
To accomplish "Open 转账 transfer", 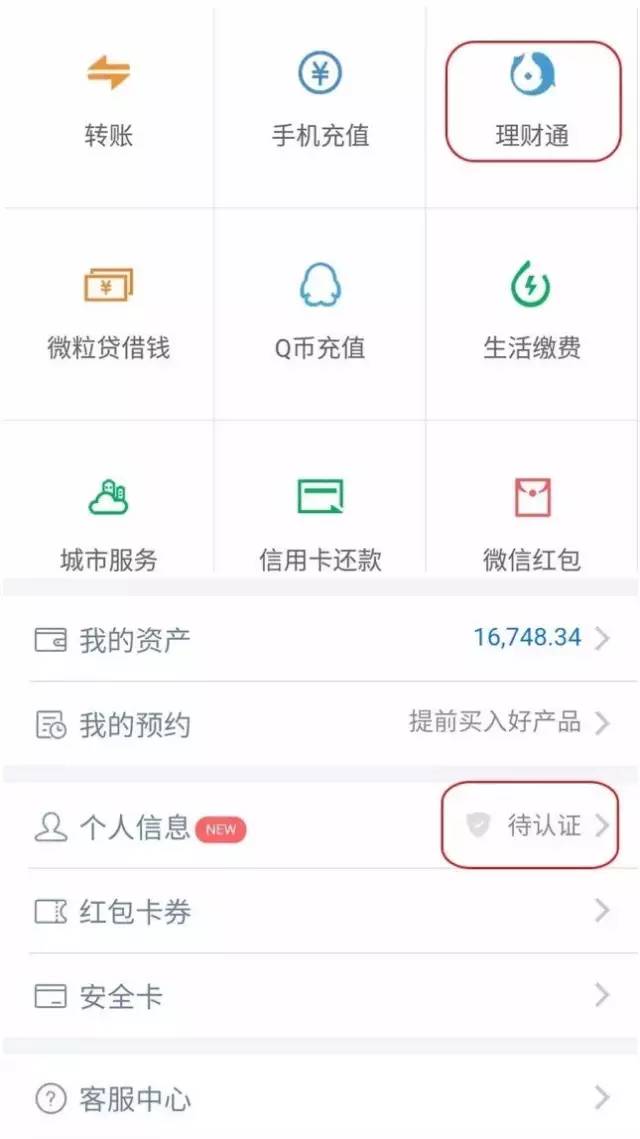I will pos(108,104).
